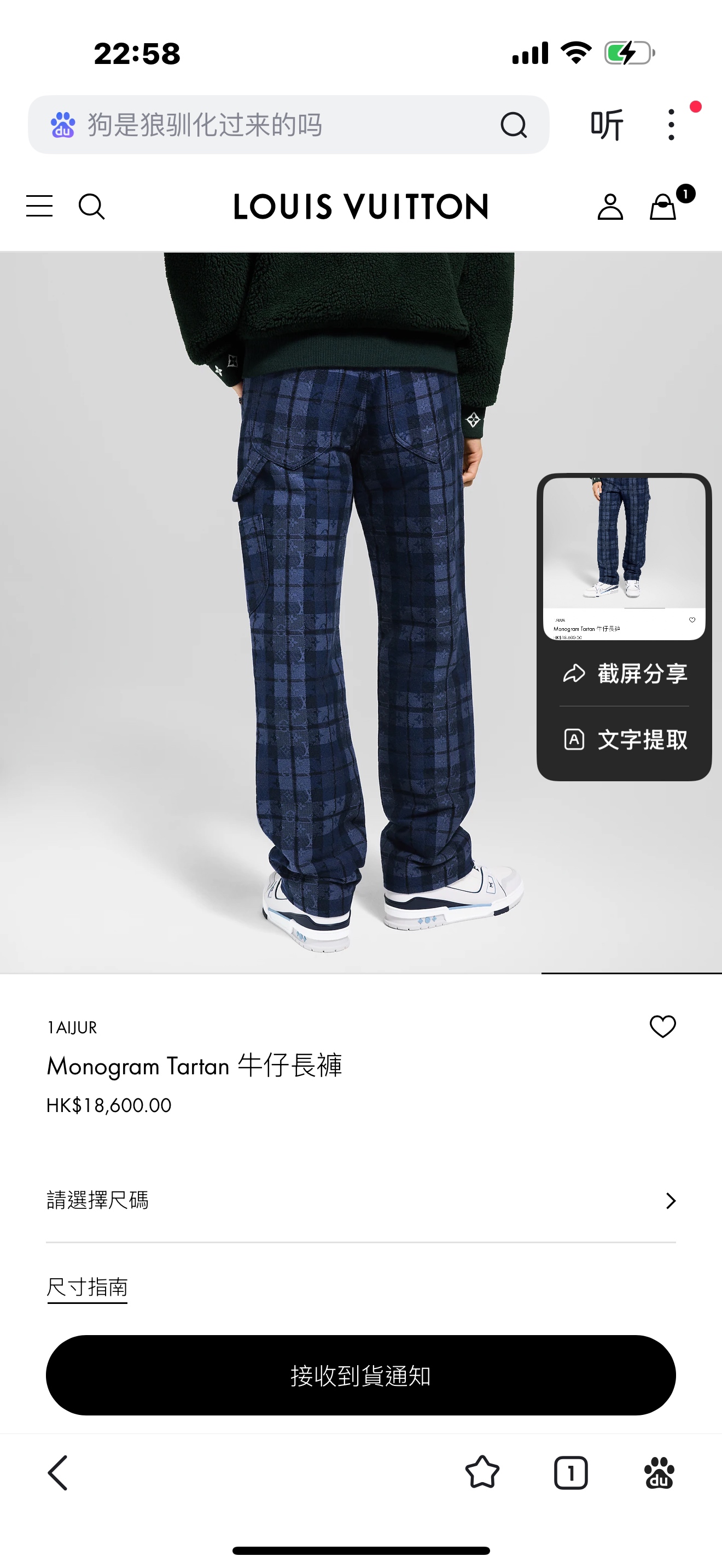Screen dimensions: 722x1568
Task: Tap 接收到貨通知 to get stock notification
Action: point(361,1375)
